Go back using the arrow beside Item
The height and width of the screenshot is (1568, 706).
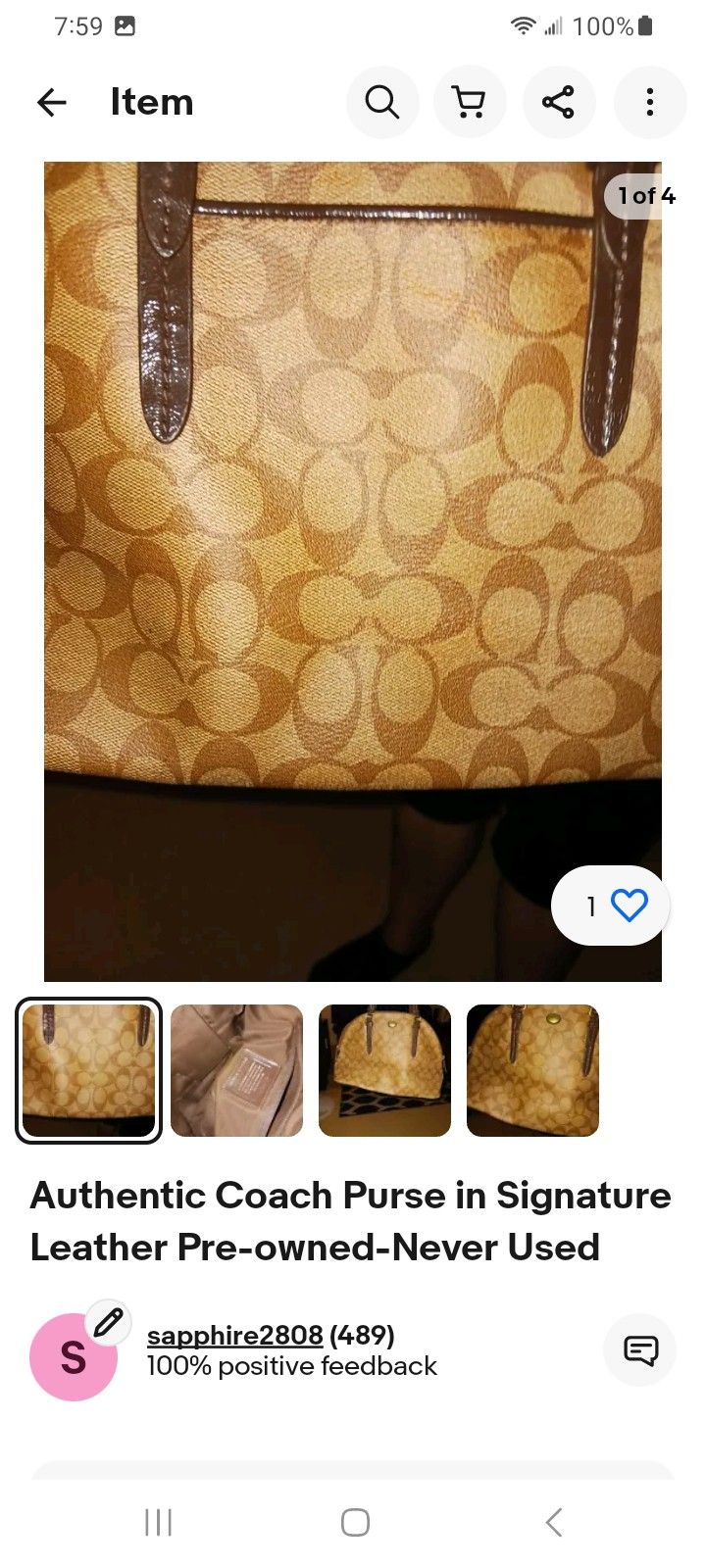[x=52, y=102]
